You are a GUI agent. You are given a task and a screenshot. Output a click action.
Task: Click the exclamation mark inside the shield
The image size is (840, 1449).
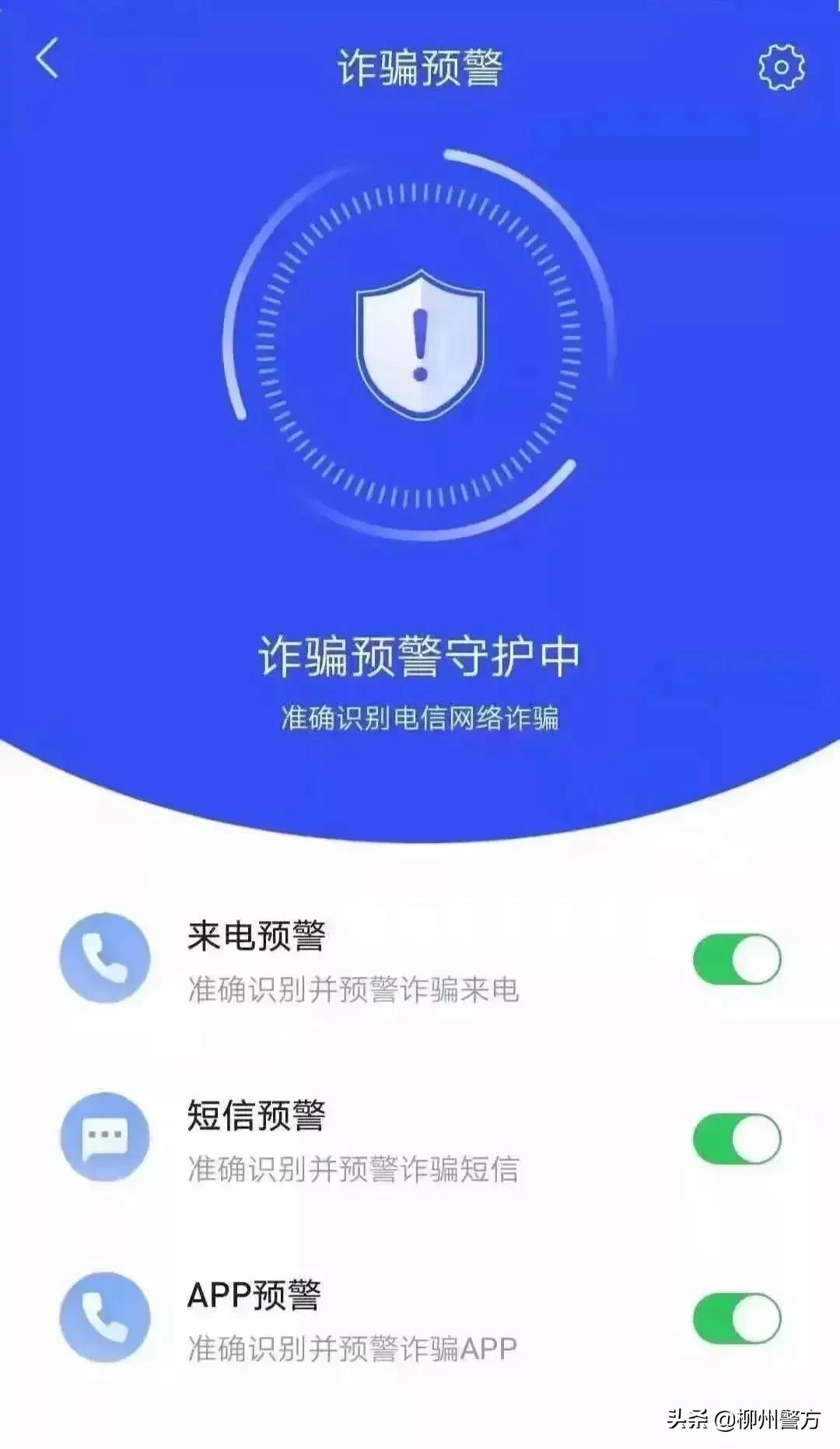point(420,342)
